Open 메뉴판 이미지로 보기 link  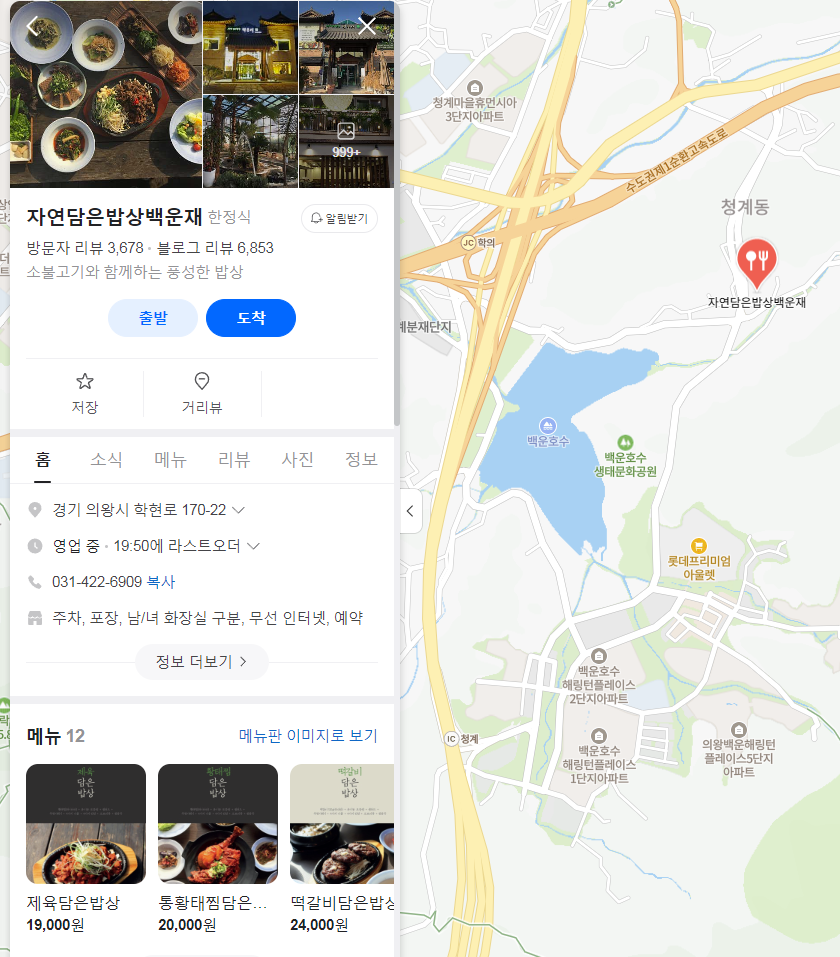308,736
